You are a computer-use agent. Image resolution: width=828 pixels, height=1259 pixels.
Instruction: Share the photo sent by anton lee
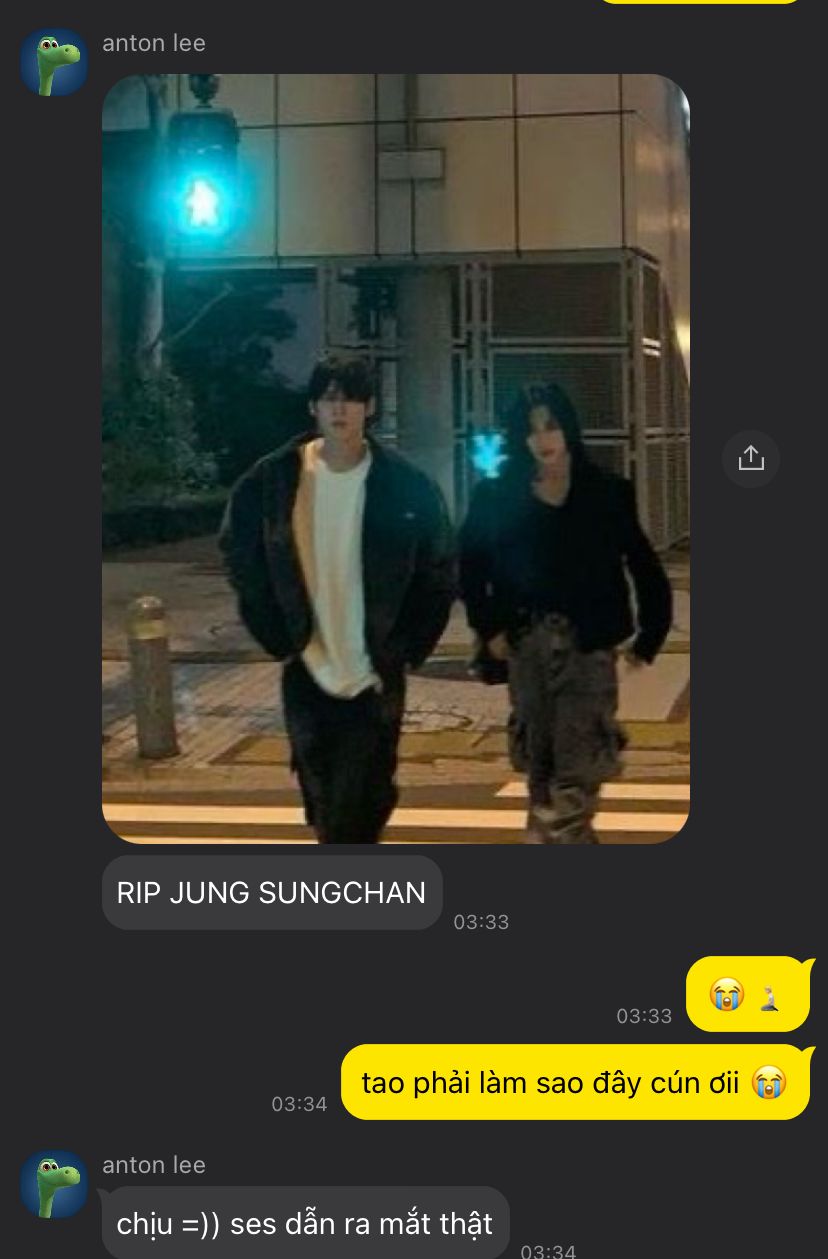pyautogui.click(x=750, y=458)
